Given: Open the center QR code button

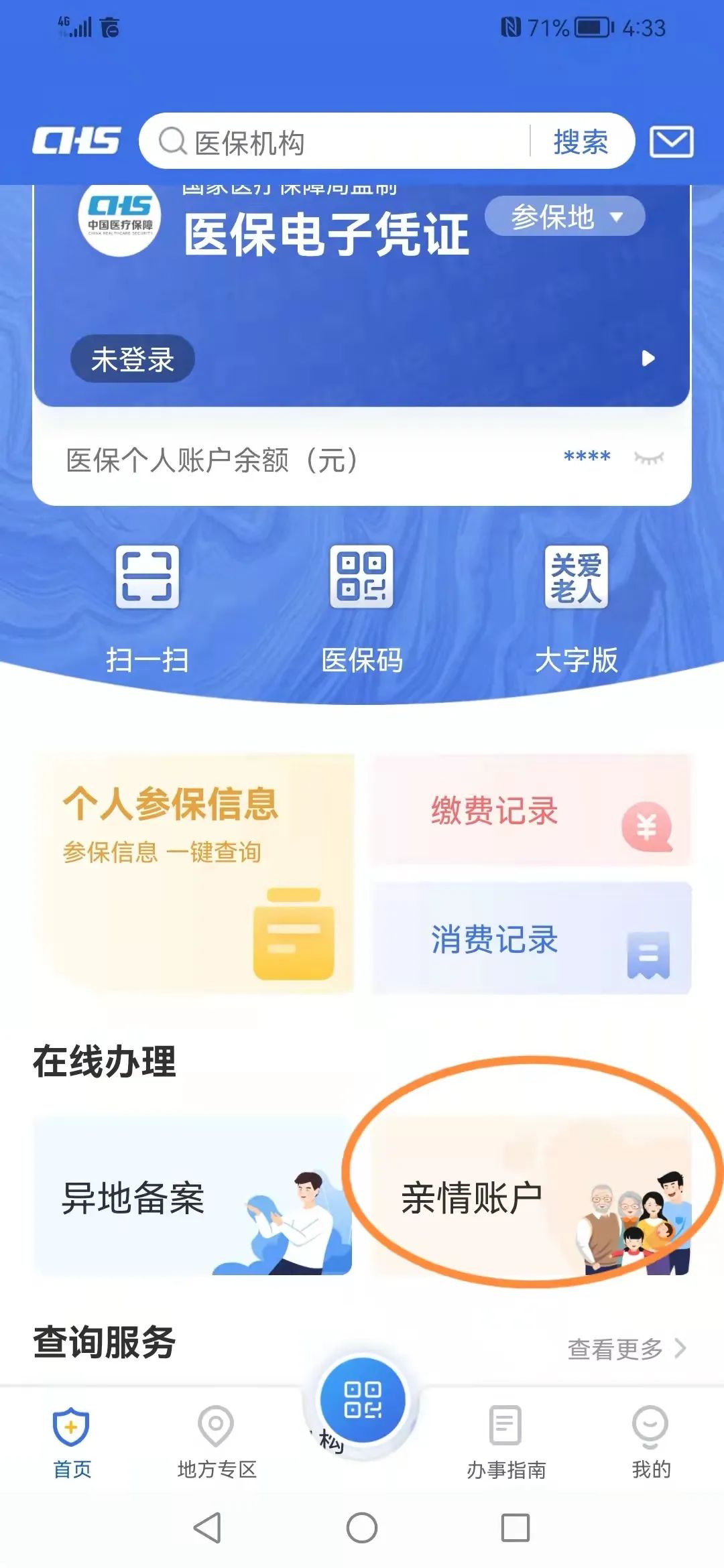Looking at the screenshot, I should coord(363,1400).
